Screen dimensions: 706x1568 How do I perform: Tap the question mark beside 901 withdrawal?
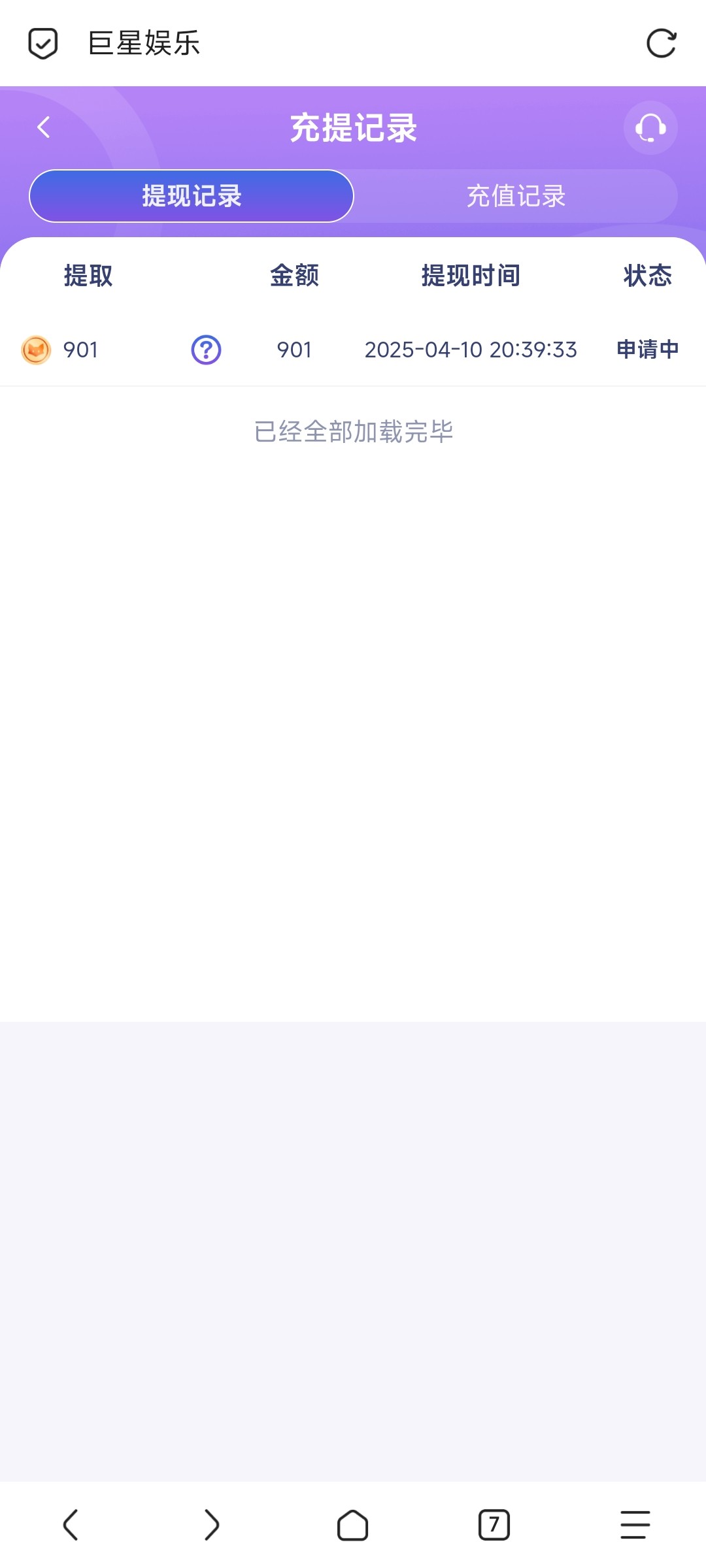click(206, 350)
